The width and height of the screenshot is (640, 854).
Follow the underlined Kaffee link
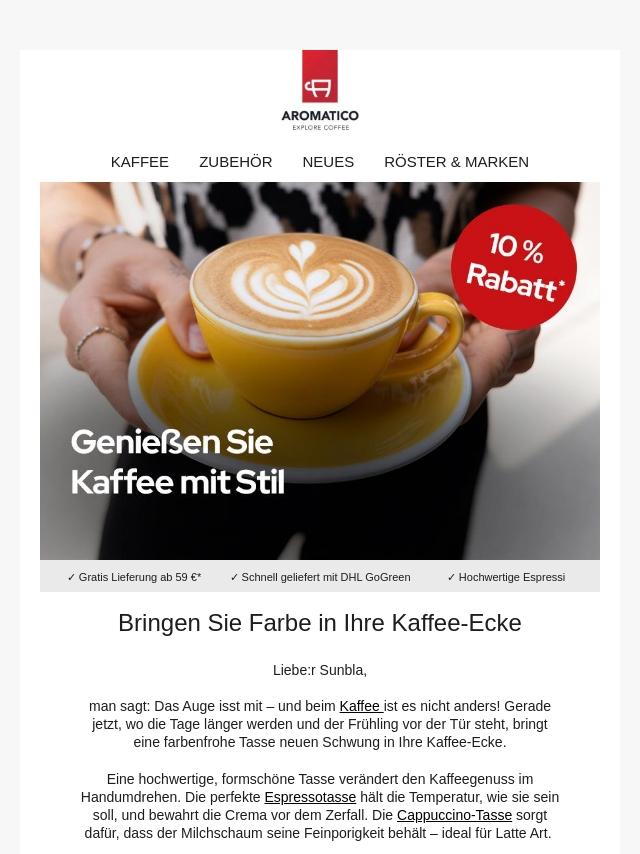coord(360,706)
